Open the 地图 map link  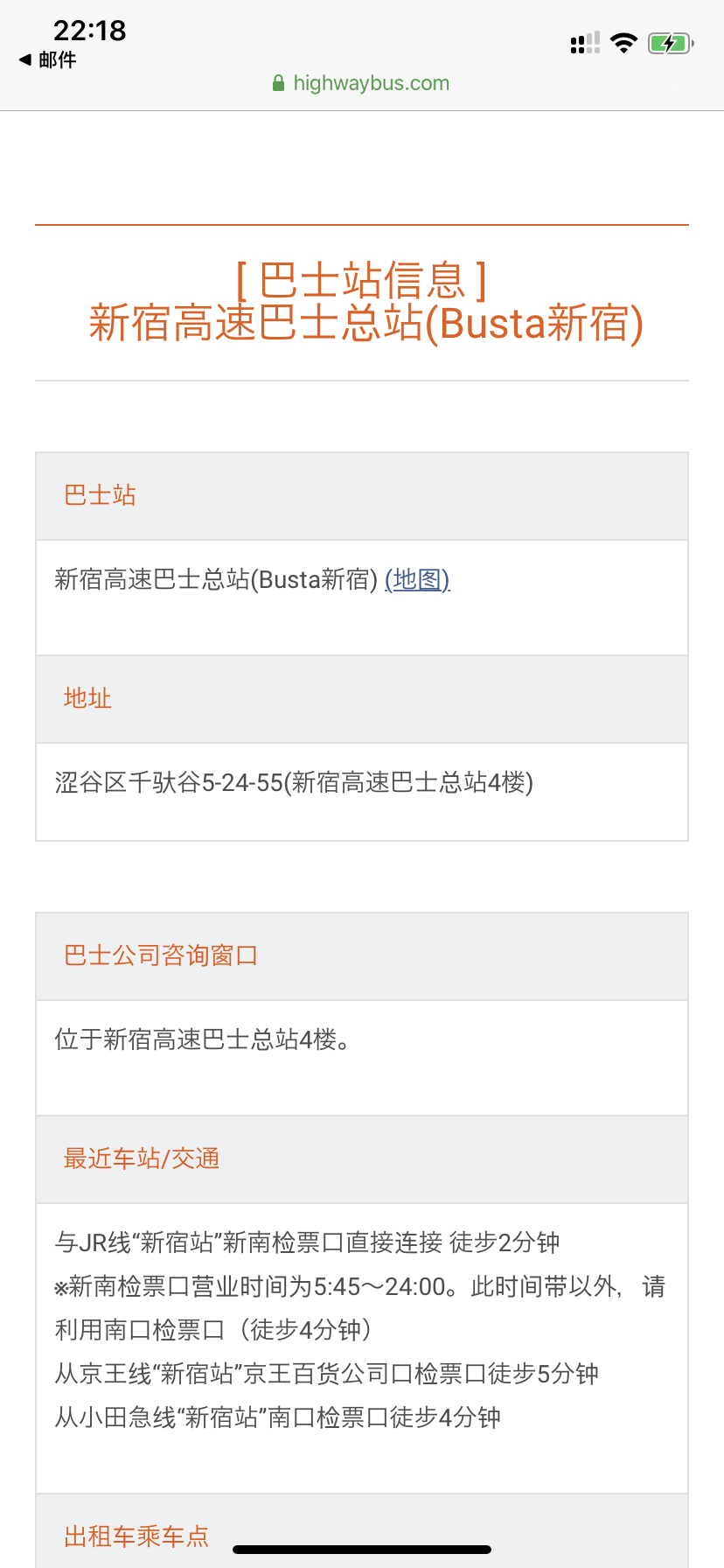(x=417, y=579)
